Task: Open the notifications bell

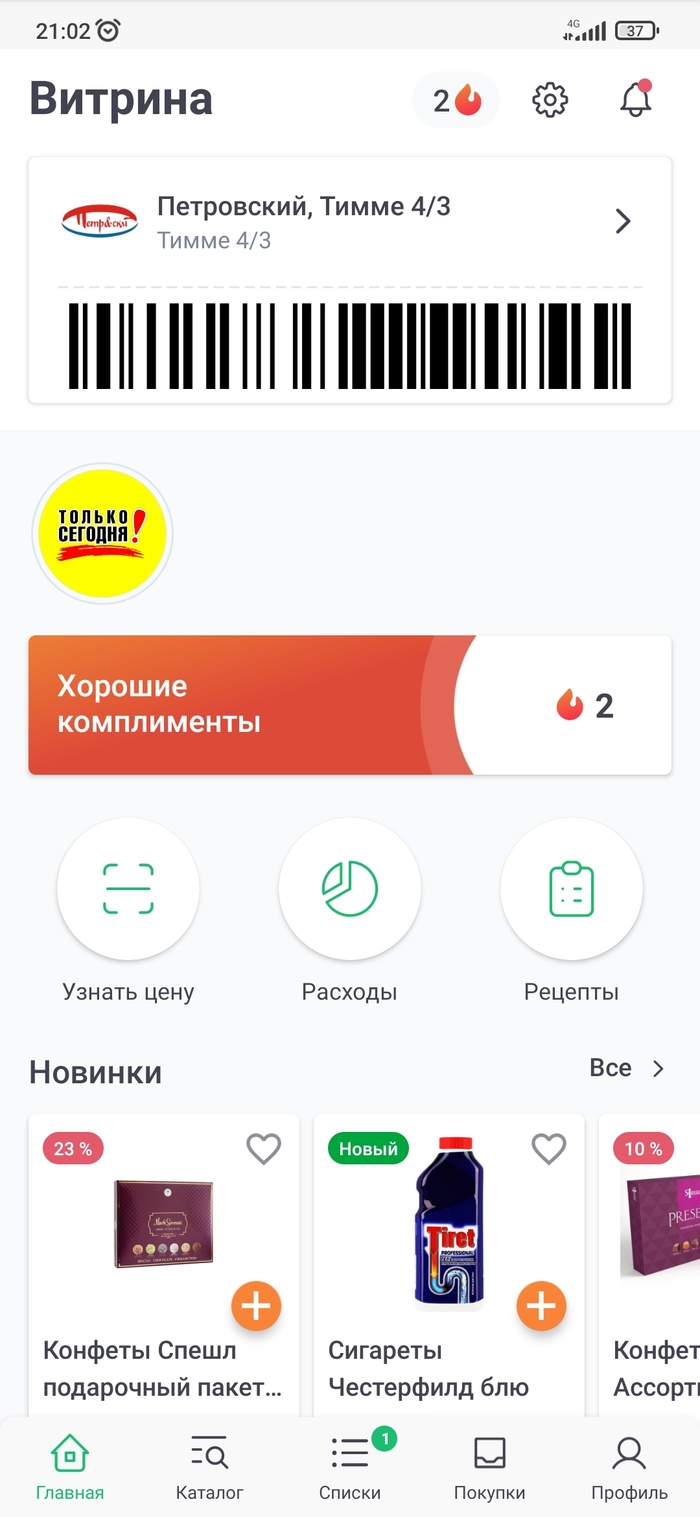Action: 636,100
